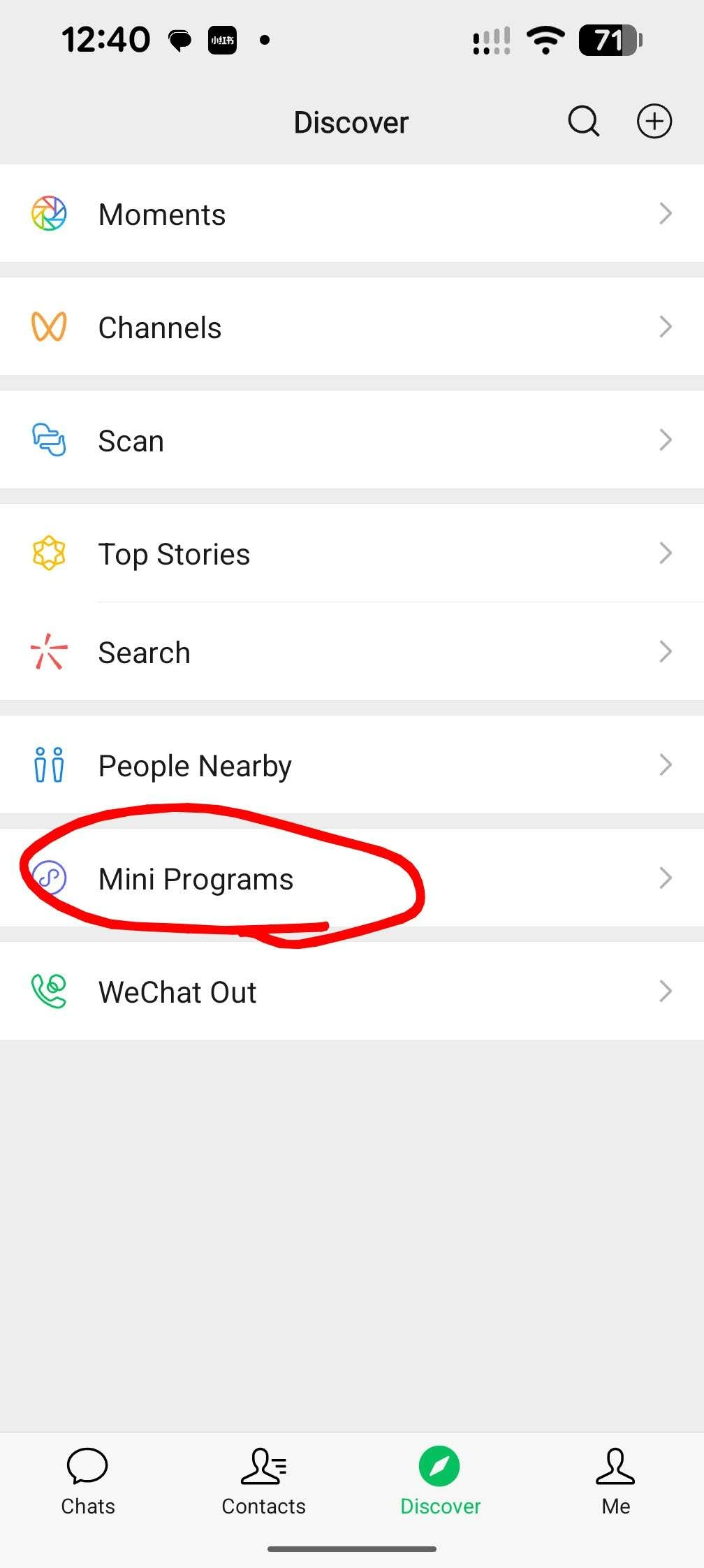Open the People Nearby figures icon
The height and width of the screenshot is (1568, 704).
pos(47,765)
